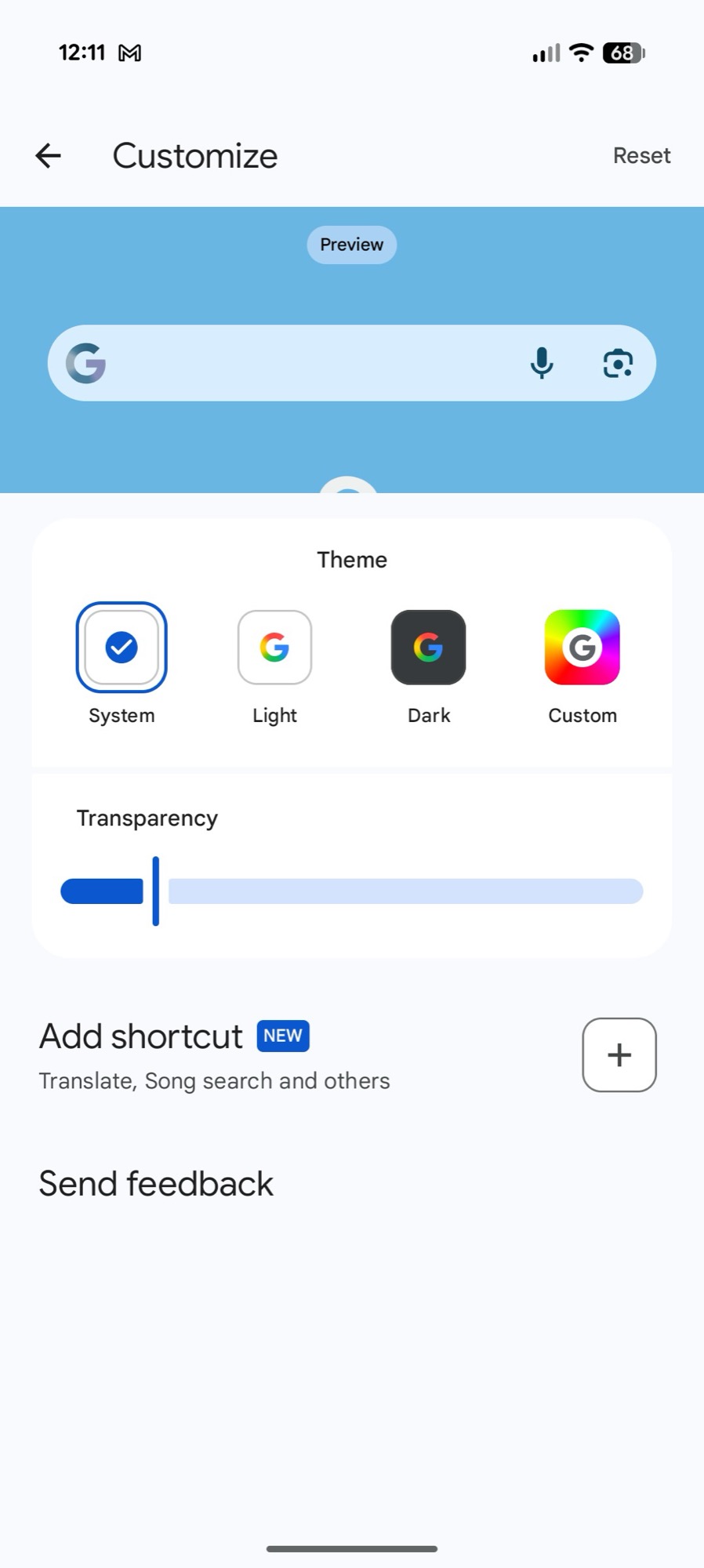This screenshot has width=704, height=1568.
Task: Tap the checkmark on the System theme
Action: pos(121,647)
